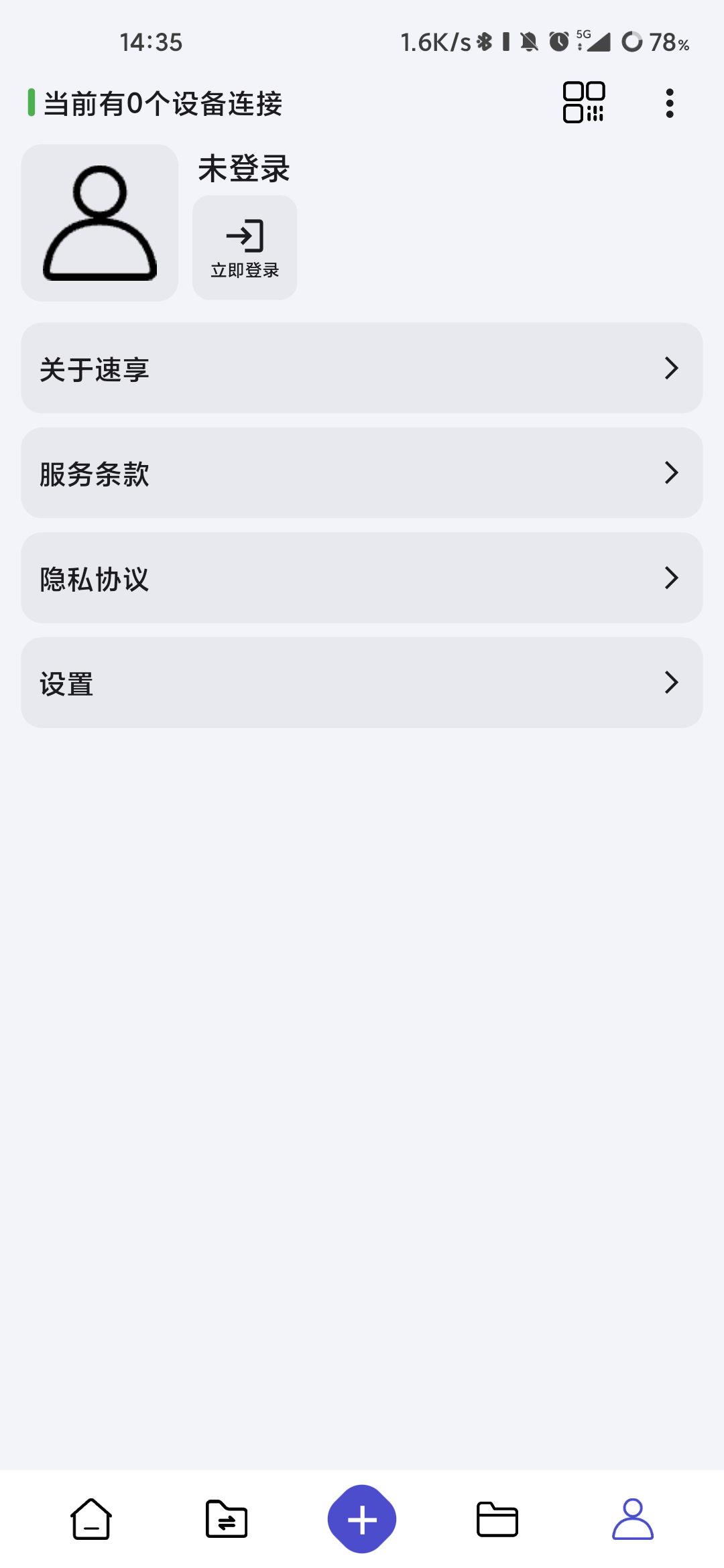Viewport: 724px width, 1568px height.
Task: Tap the purple plus add button
Action: (x=362, y=1519)
